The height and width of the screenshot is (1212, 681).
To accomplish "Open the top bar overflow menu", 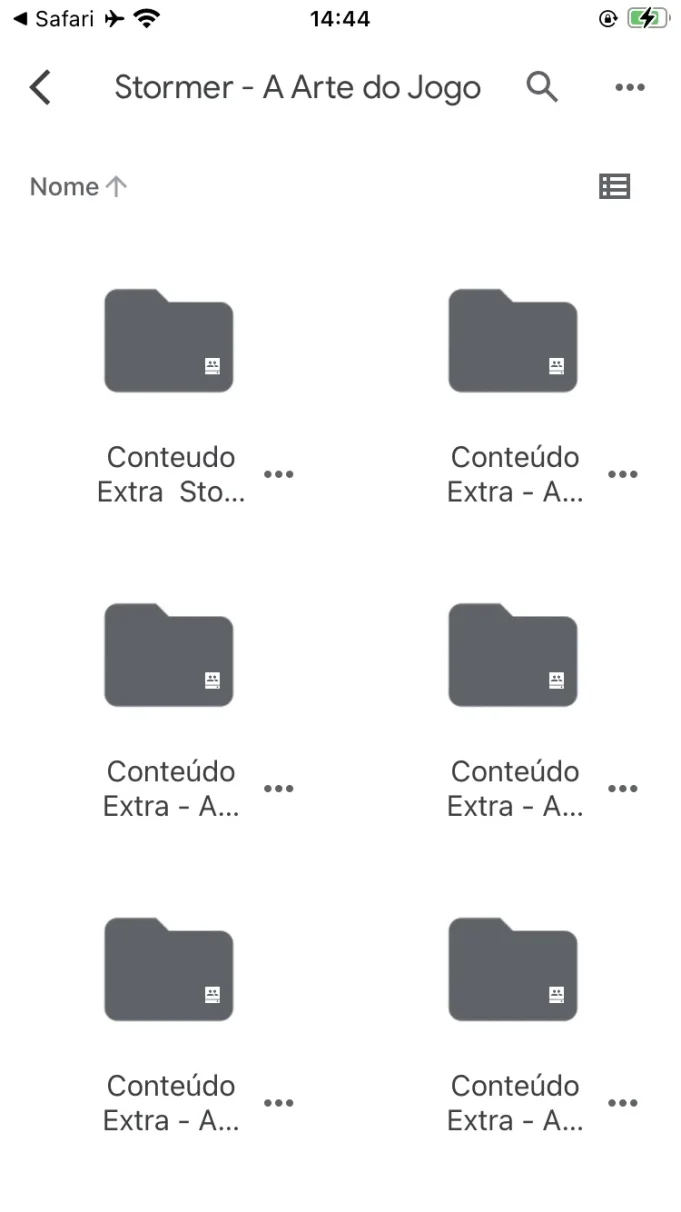I will tap(630, 87).
